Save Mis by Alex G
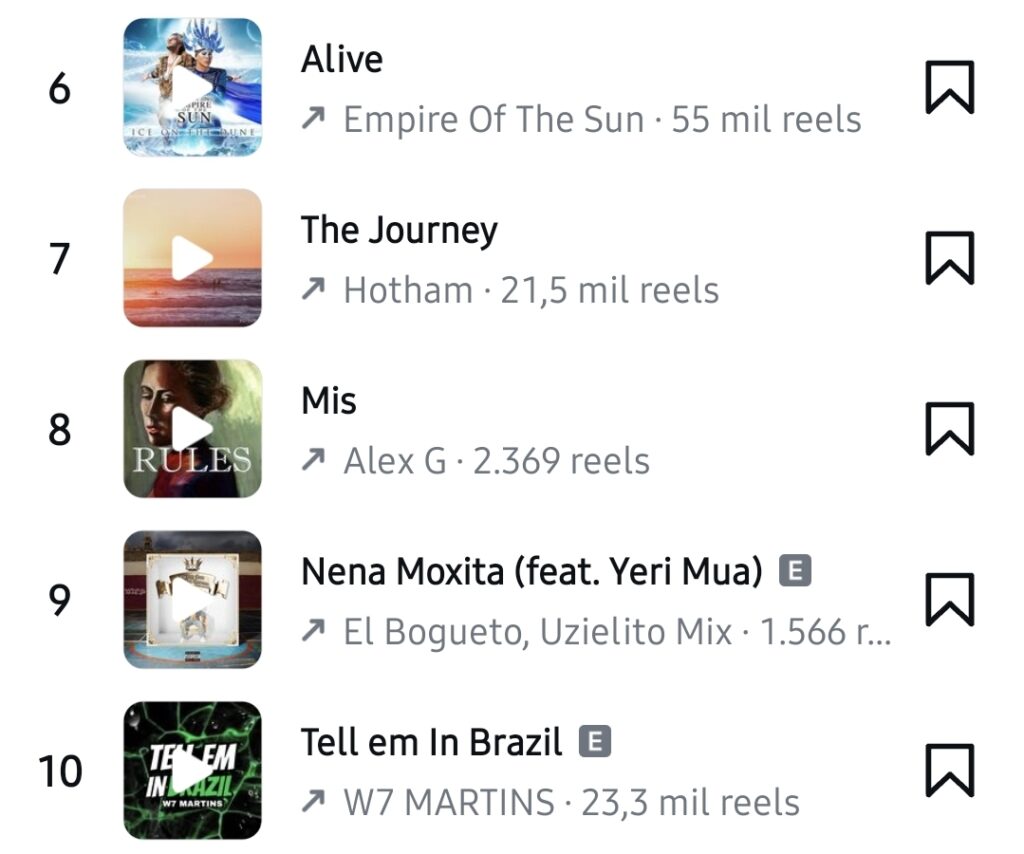This screenshot has width=1024, height=854. pyautogui.click(x=948, y=429)
